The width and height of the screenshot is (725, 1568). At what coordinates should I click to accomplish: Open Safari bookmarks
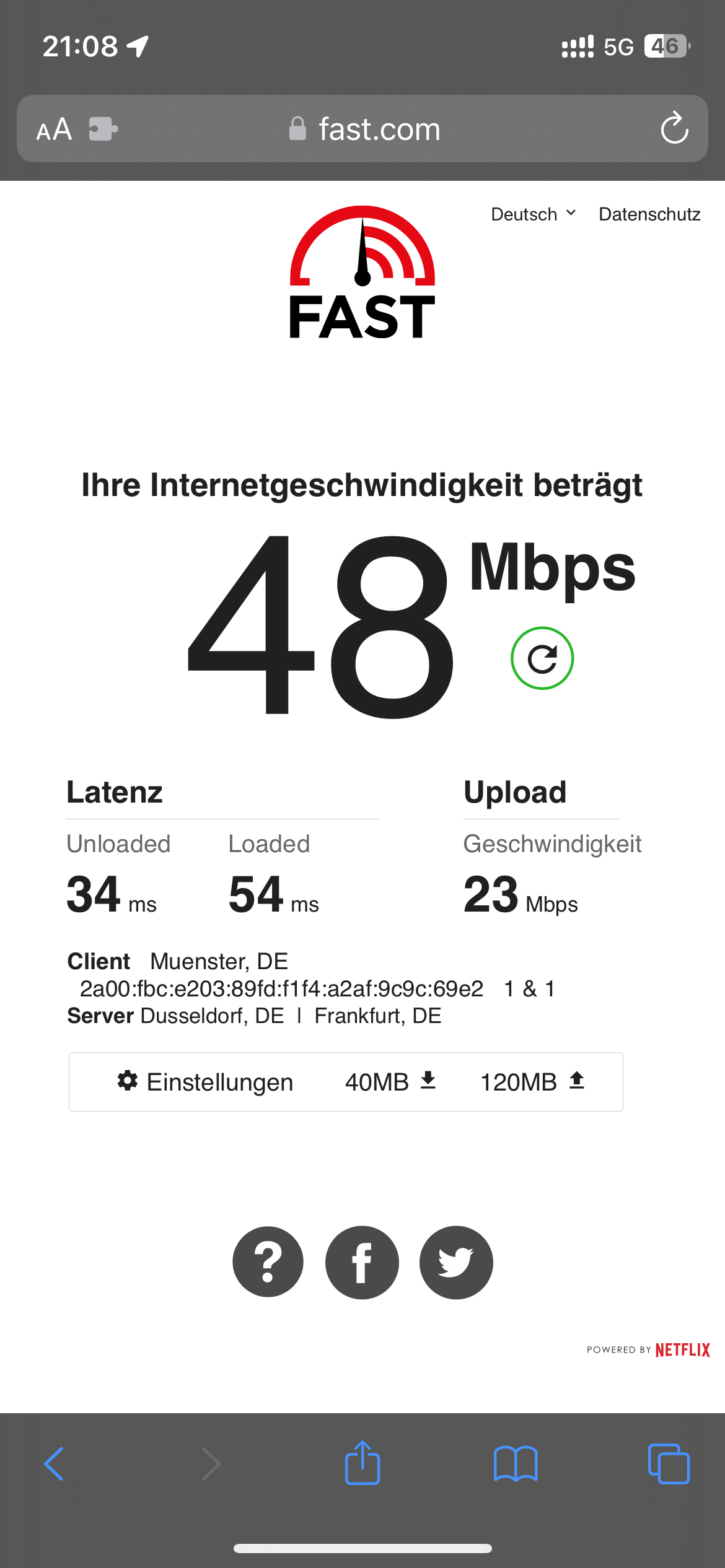[516, 1464]
